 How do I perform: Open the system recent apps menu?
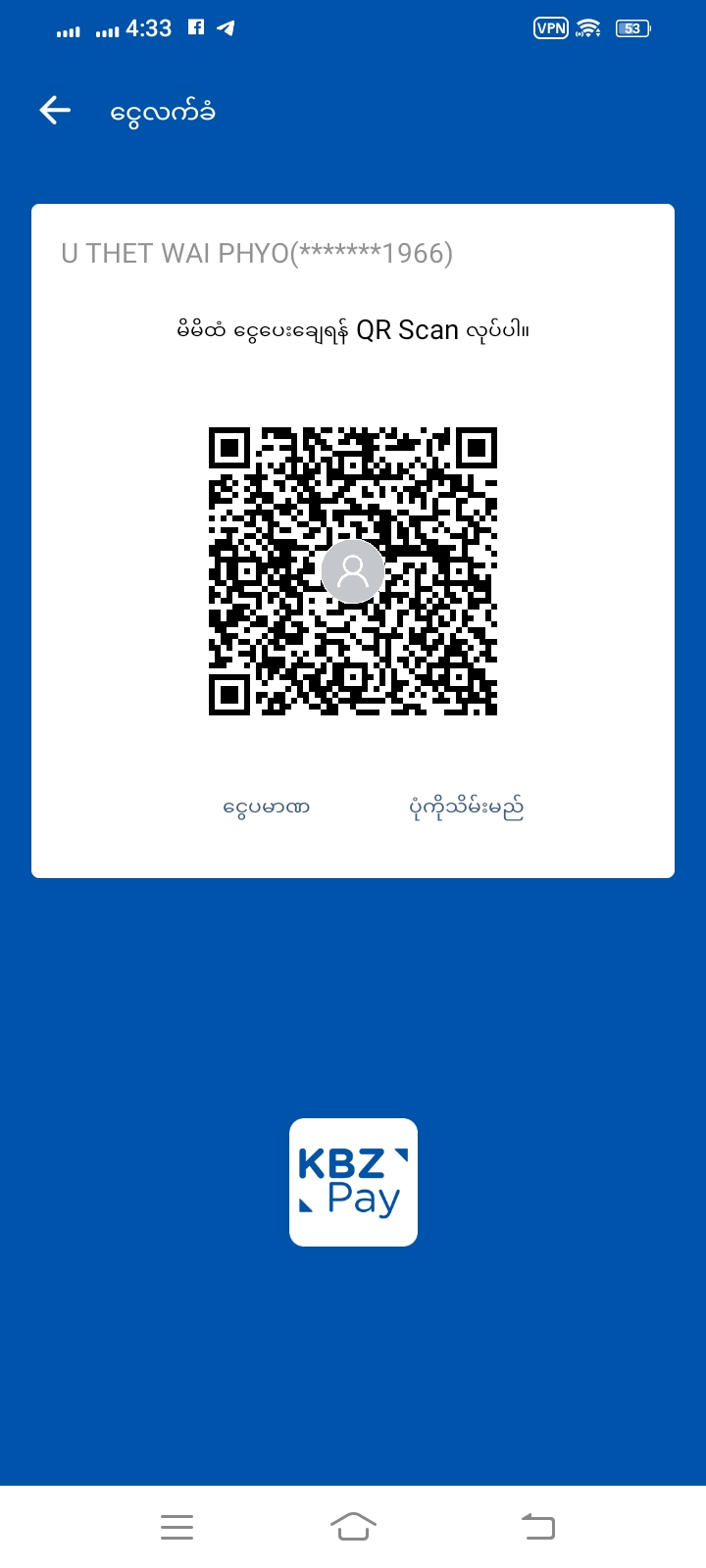(176, 1526)
